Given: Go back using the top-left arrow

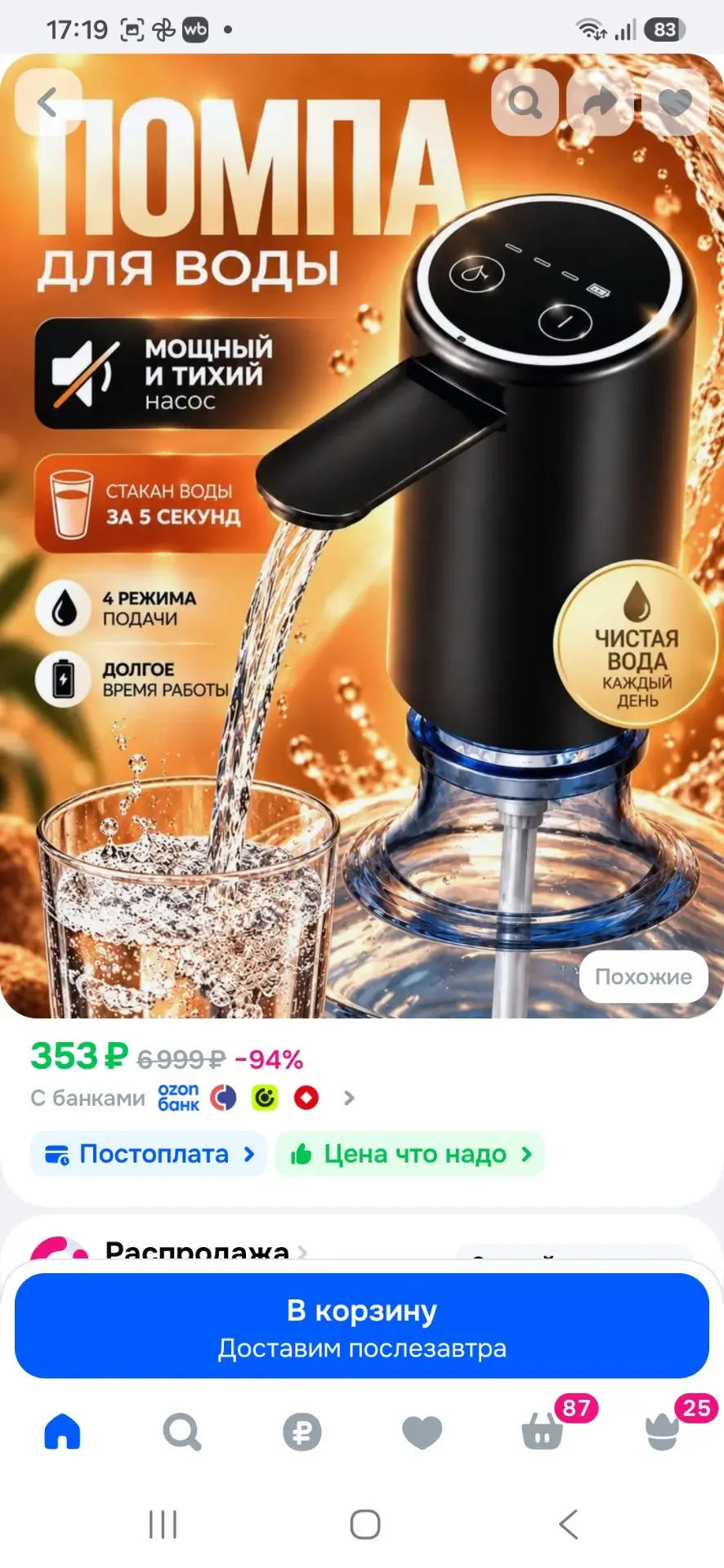Looking at the screenshot, I should [48, 102].
